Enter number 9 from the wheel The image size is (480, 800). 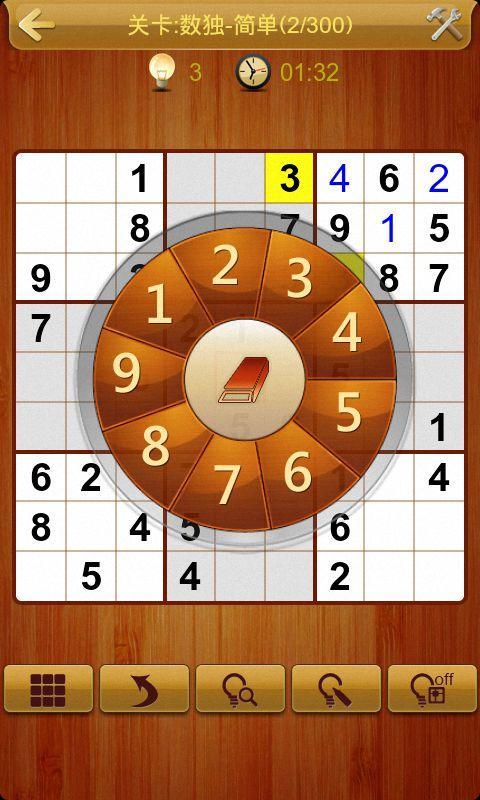point(128,375)
